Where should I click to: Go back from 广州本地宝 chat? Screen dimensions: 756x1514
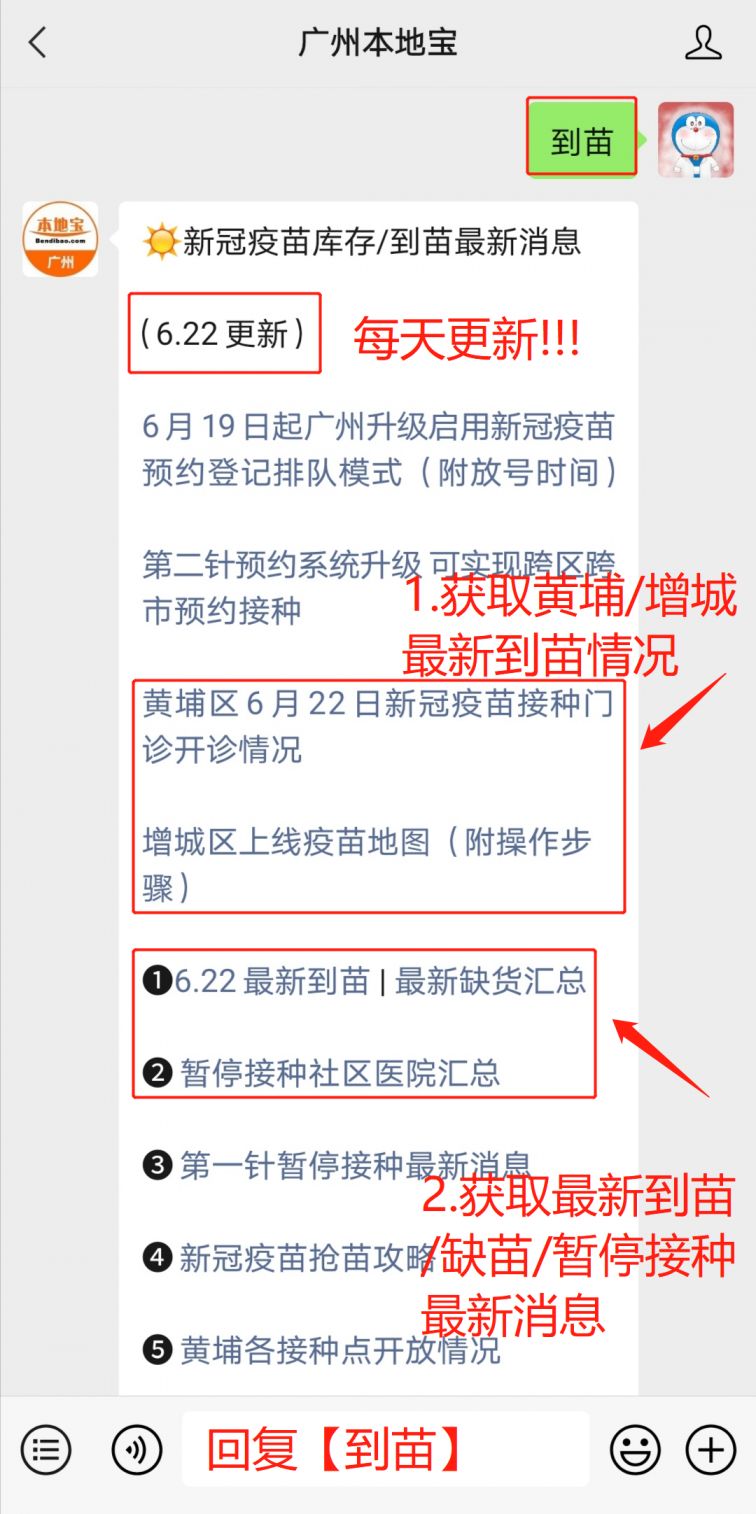click(38, 43)
